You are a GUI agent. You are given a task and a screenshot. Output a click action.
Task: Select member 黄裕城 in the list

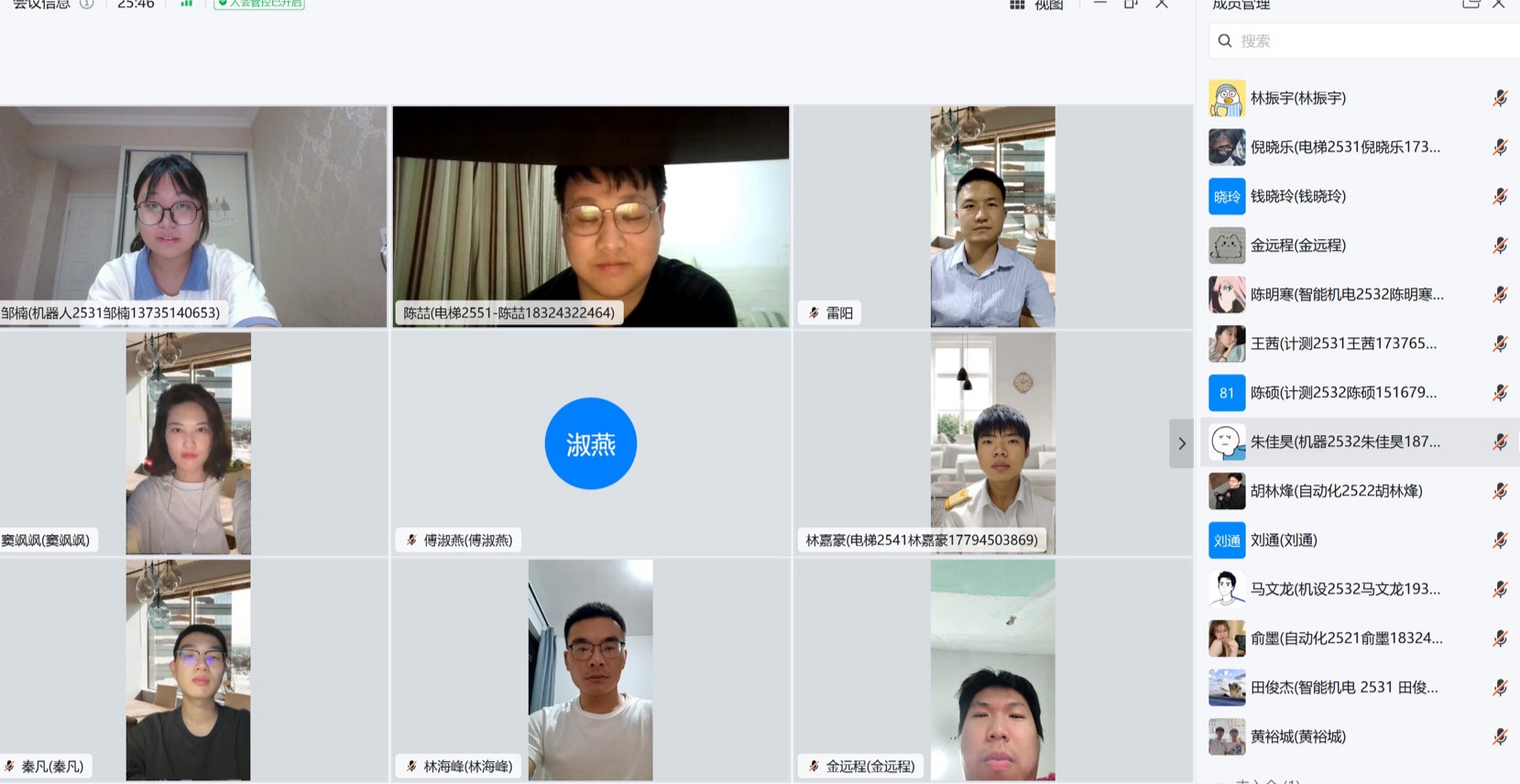coord(1297,736)
